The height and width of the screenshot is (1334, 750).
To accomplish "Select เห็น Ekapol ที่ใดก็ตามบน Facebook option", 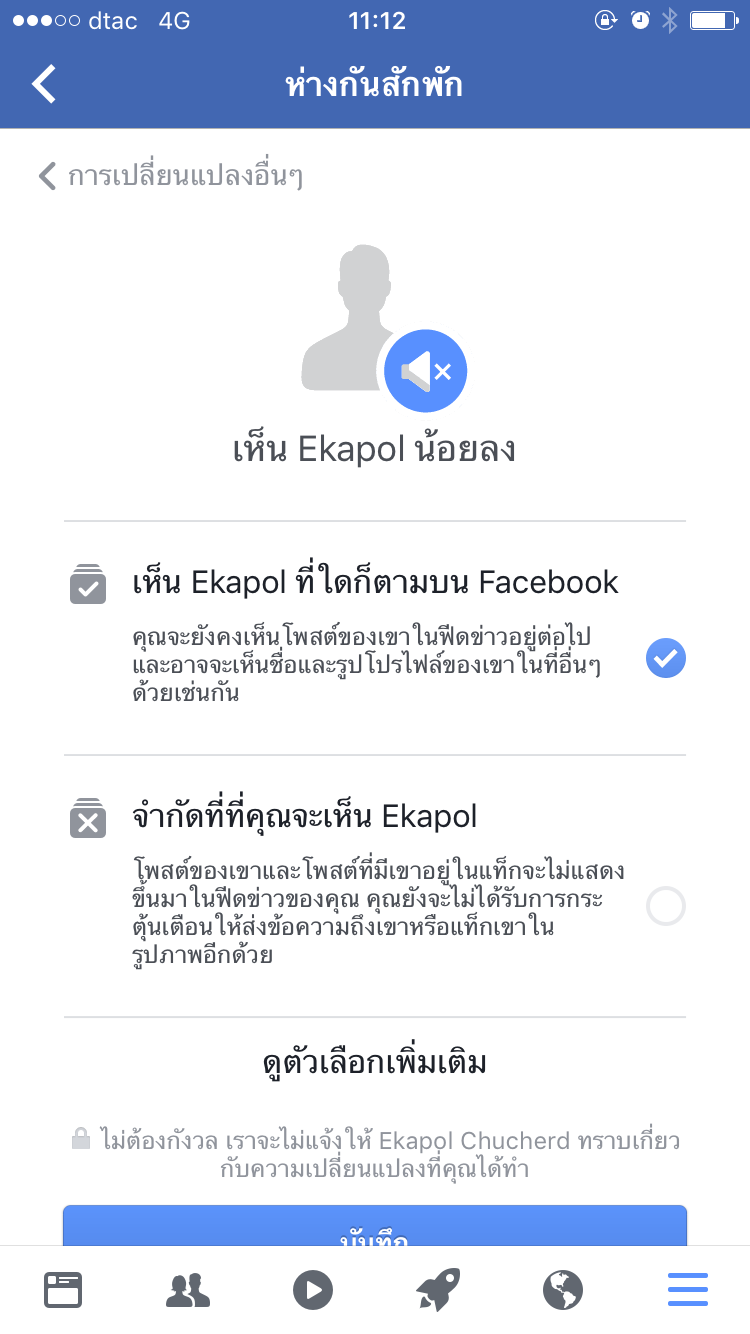I will pos(665,659).
